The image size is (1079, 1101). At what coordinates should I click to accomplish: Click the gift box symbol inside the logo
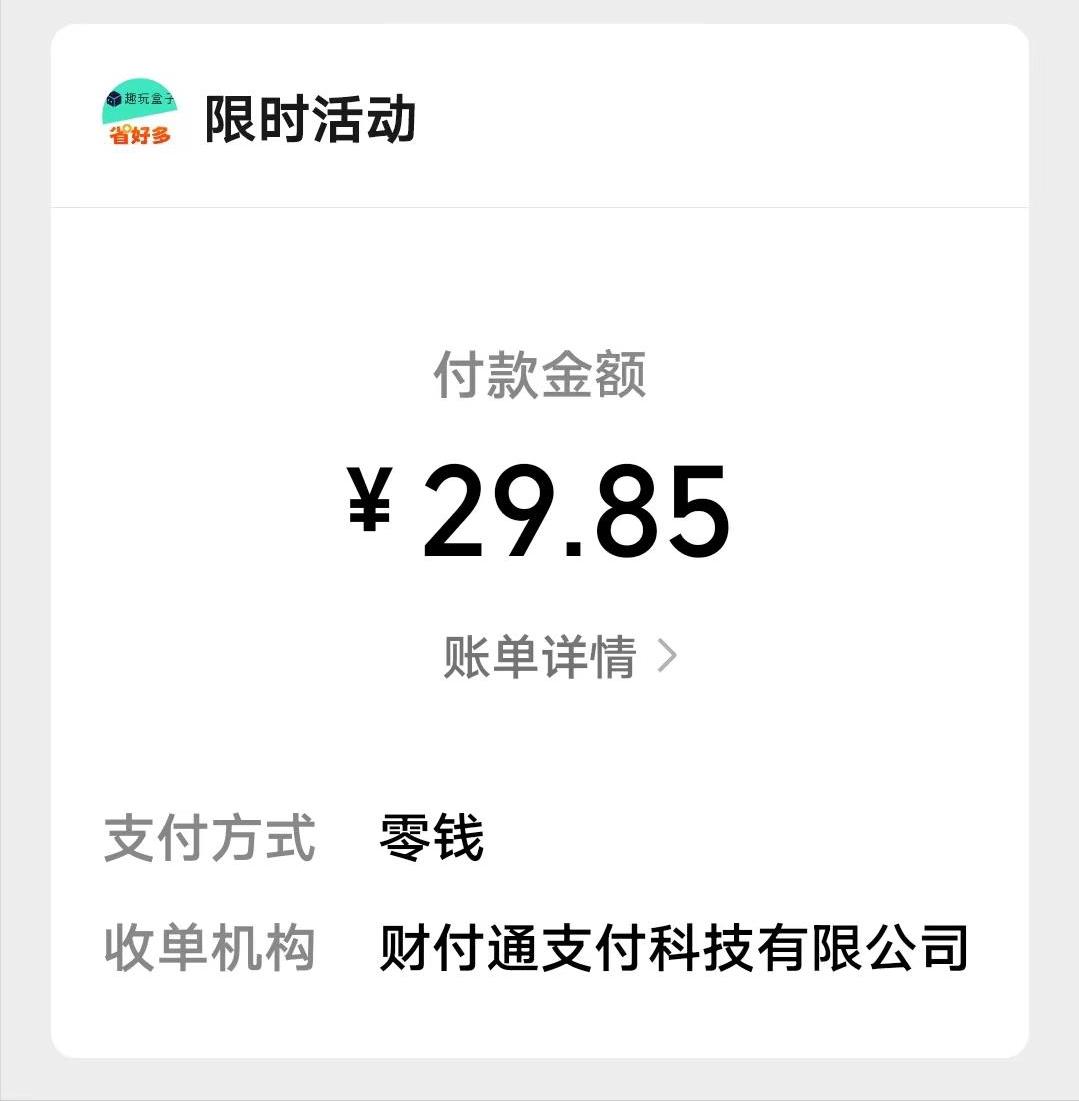[117, 96]
